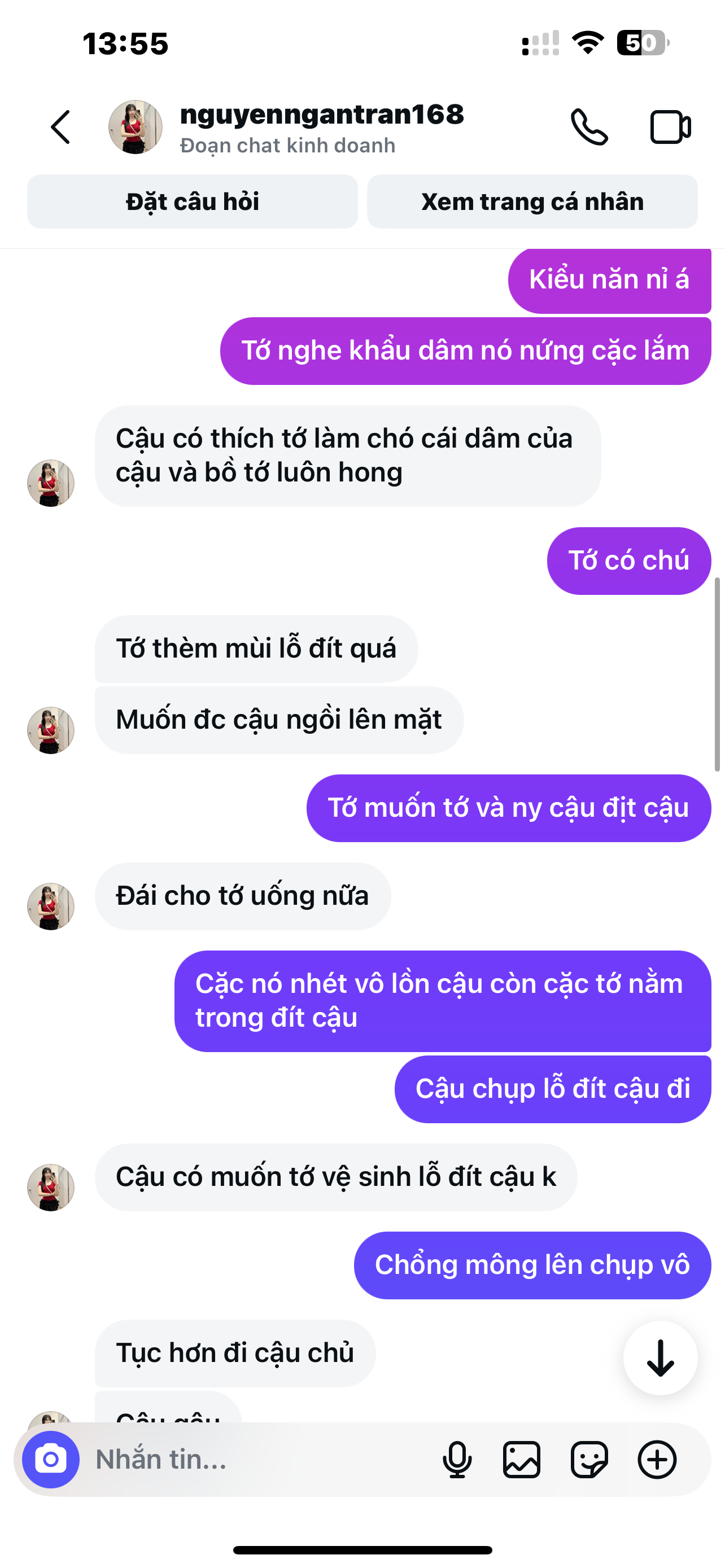This screenshot has width=725, height=1568.
Task: Start a video call with nguyenngantran168
Action: 670,127
